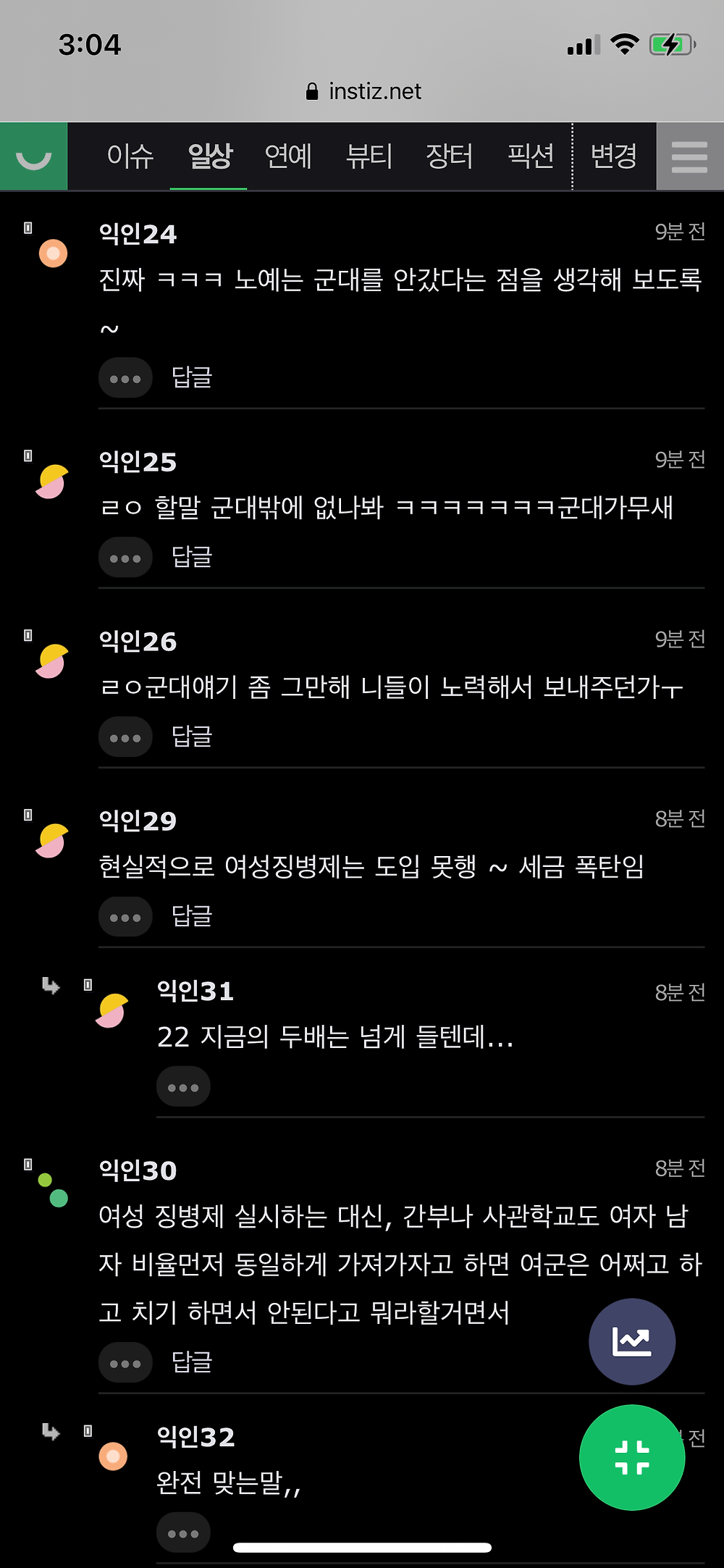Viewport: 724px width, 1568px height.
Task: Tap the 변경 menu option
Action: coord(614,156)
